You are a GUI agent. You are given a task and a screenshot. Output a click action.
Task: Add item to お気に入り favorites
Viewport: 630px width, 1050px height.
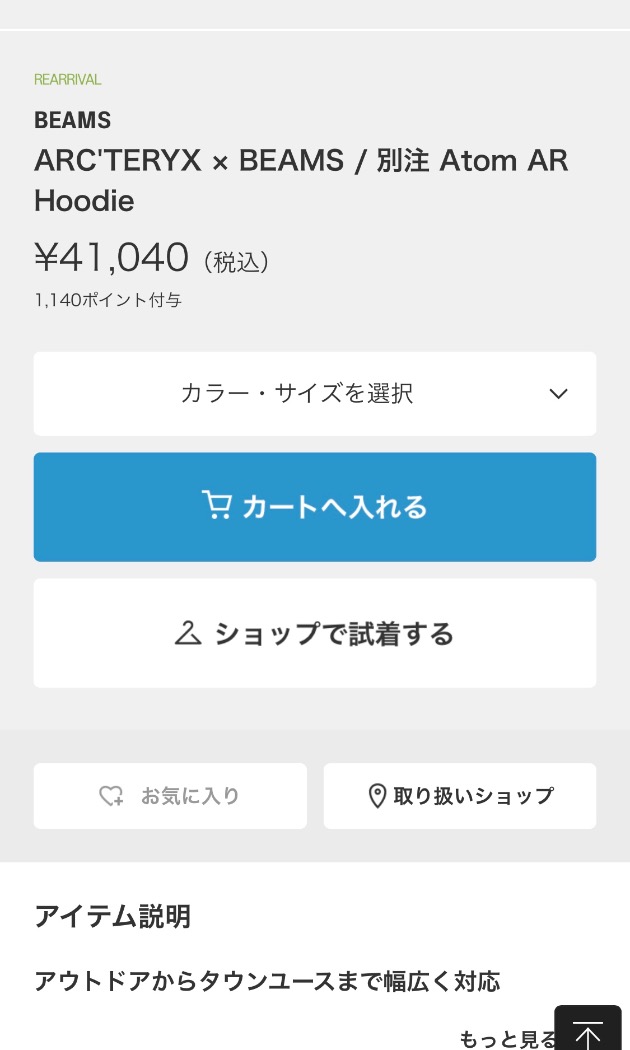(170, 796)
